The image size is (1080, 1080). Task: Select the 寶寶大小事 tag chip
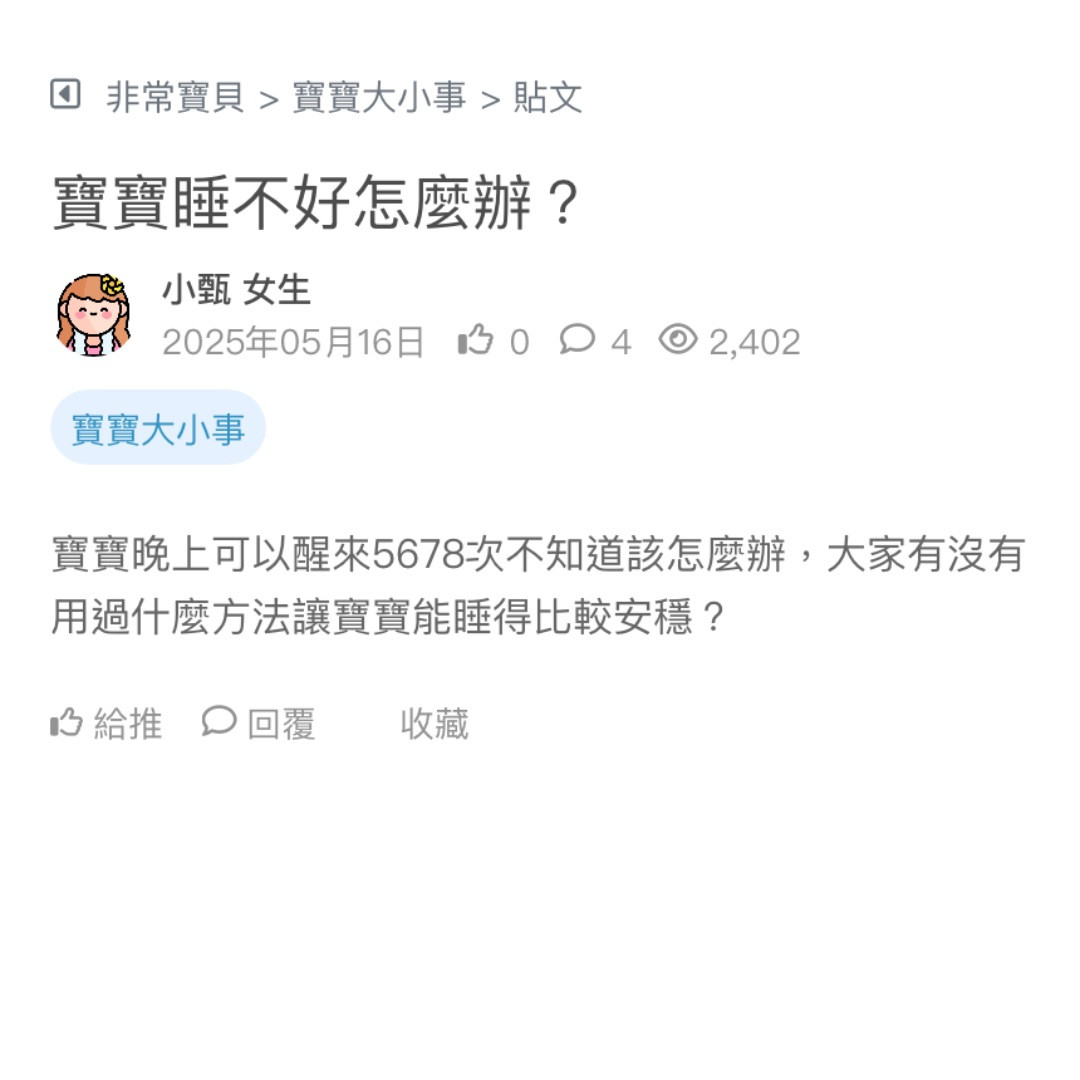tap(158, 428)
